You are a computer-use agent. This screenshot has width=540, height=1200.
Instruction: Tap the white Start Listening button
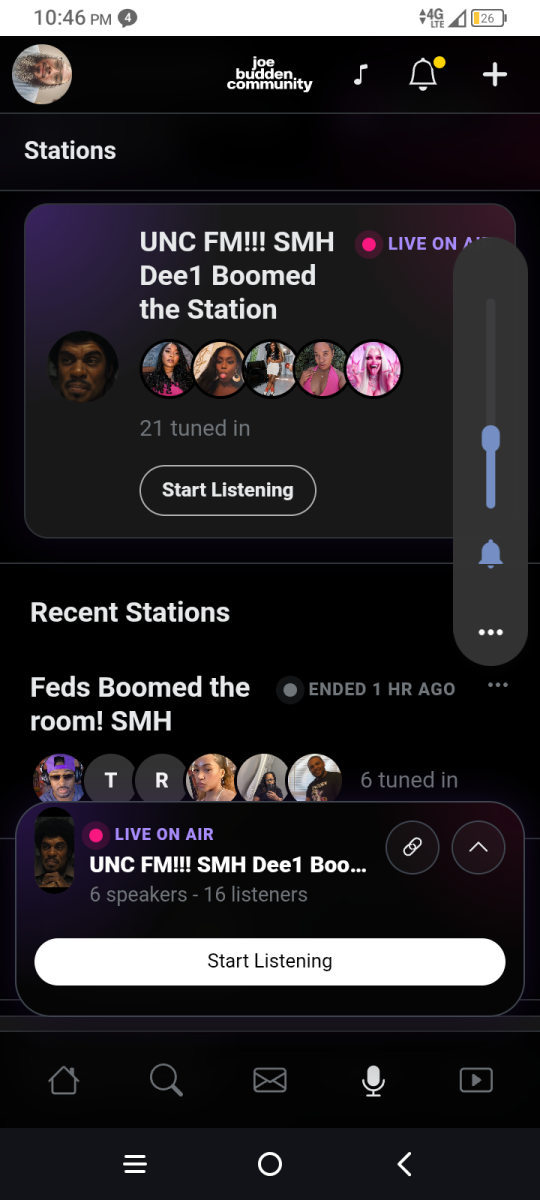(270, 961)
